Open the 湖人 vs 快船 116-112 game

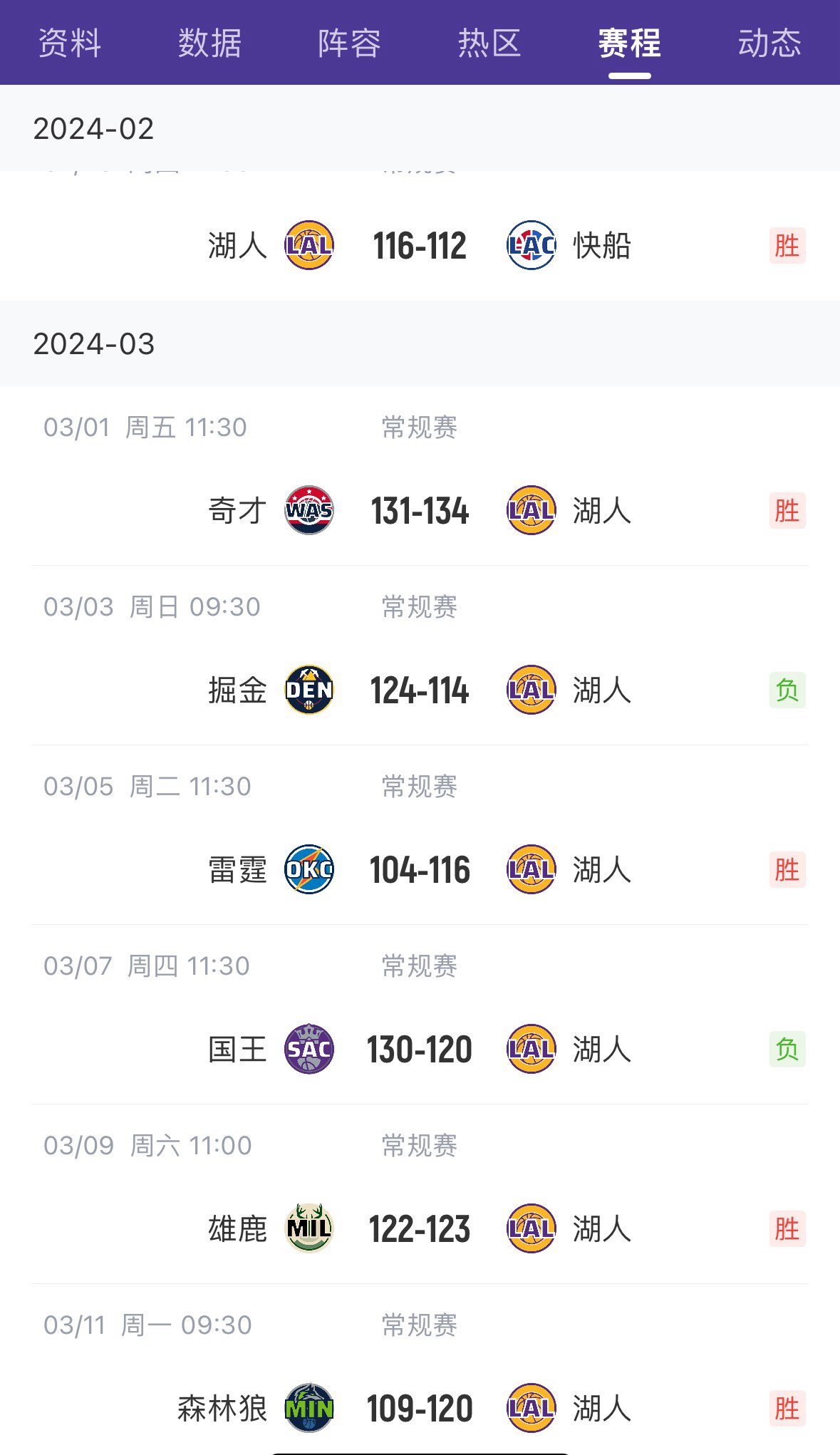[x=420, y=246]
